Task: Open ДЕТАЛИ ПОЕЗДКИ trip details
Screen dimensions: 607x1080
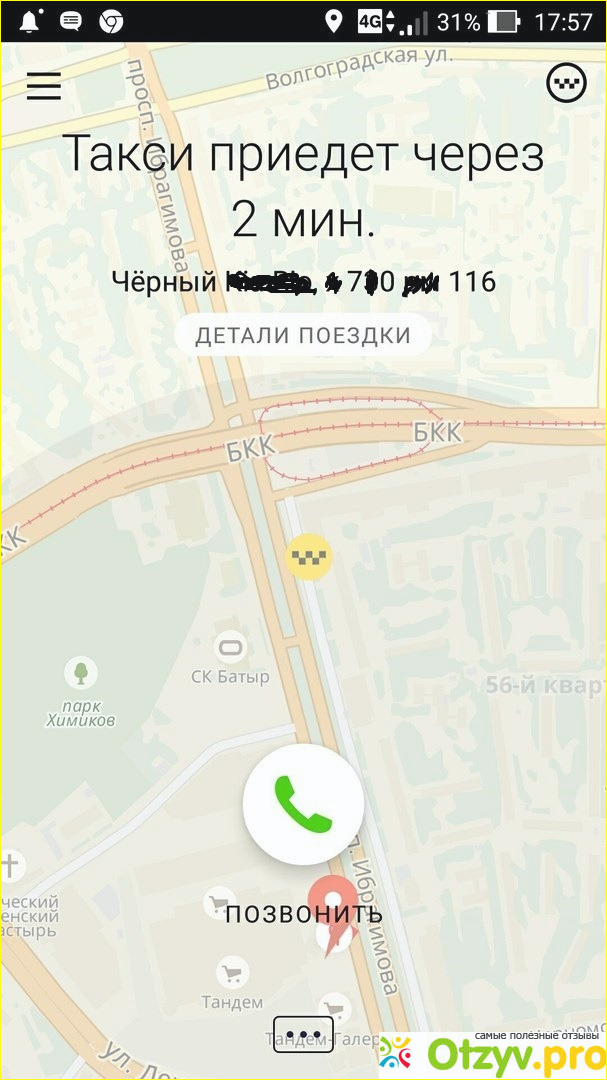Action: (x=303, y=335)
